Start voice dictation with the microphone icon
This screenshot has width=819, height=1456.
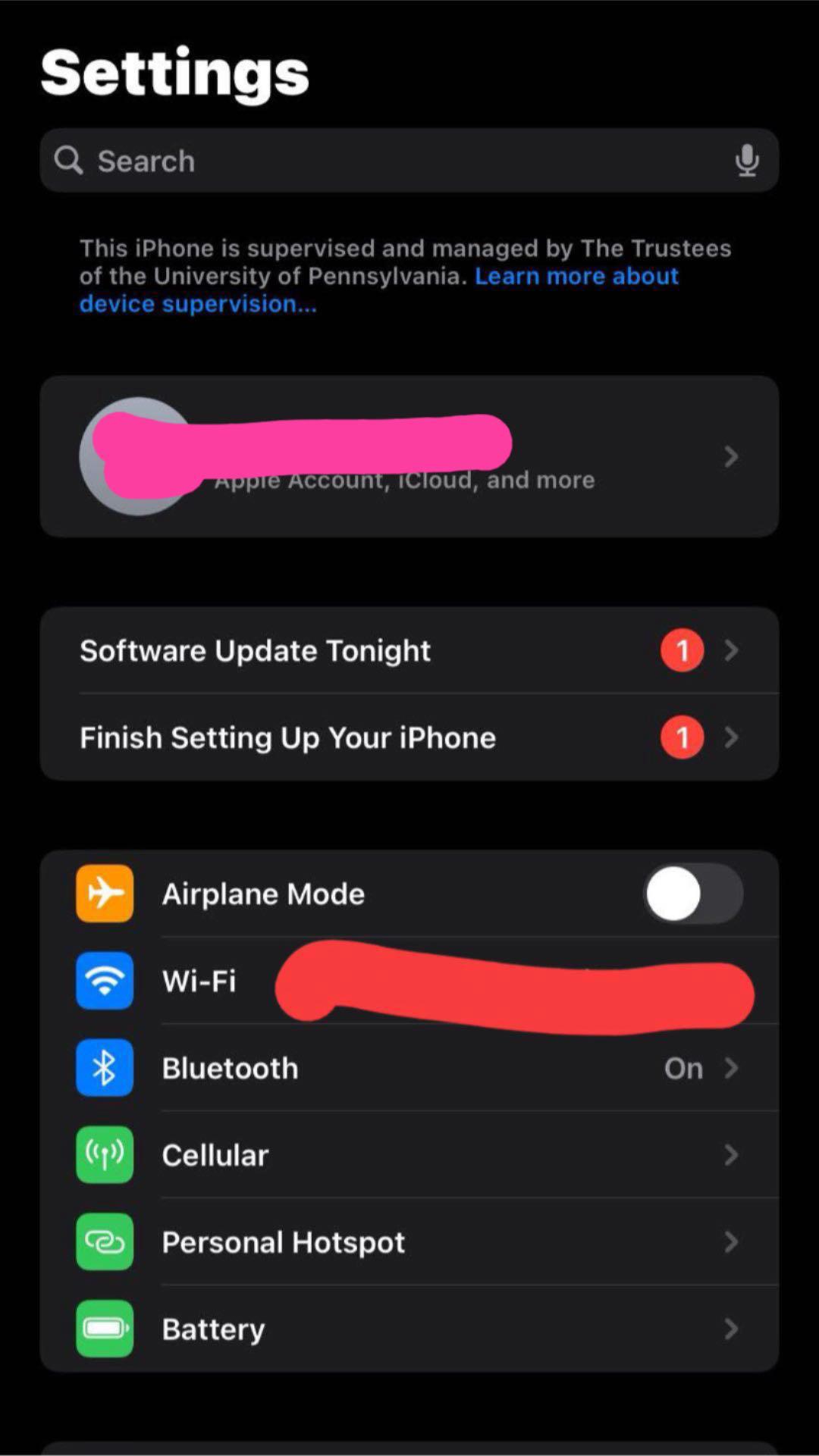tap(747, 161)
